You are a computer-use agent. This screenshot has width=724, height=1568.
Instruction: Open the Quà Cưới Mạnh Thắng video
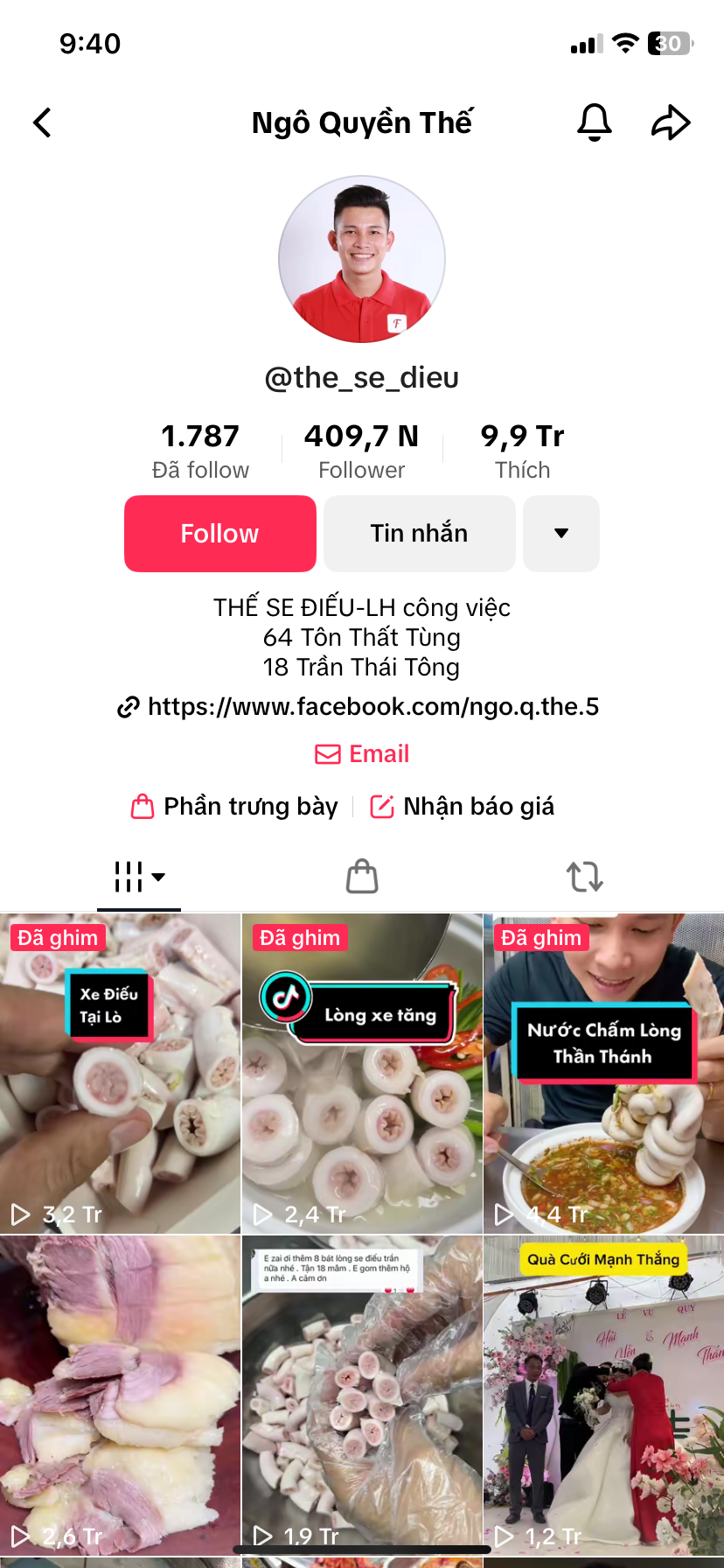click(x=603, y=1396)
